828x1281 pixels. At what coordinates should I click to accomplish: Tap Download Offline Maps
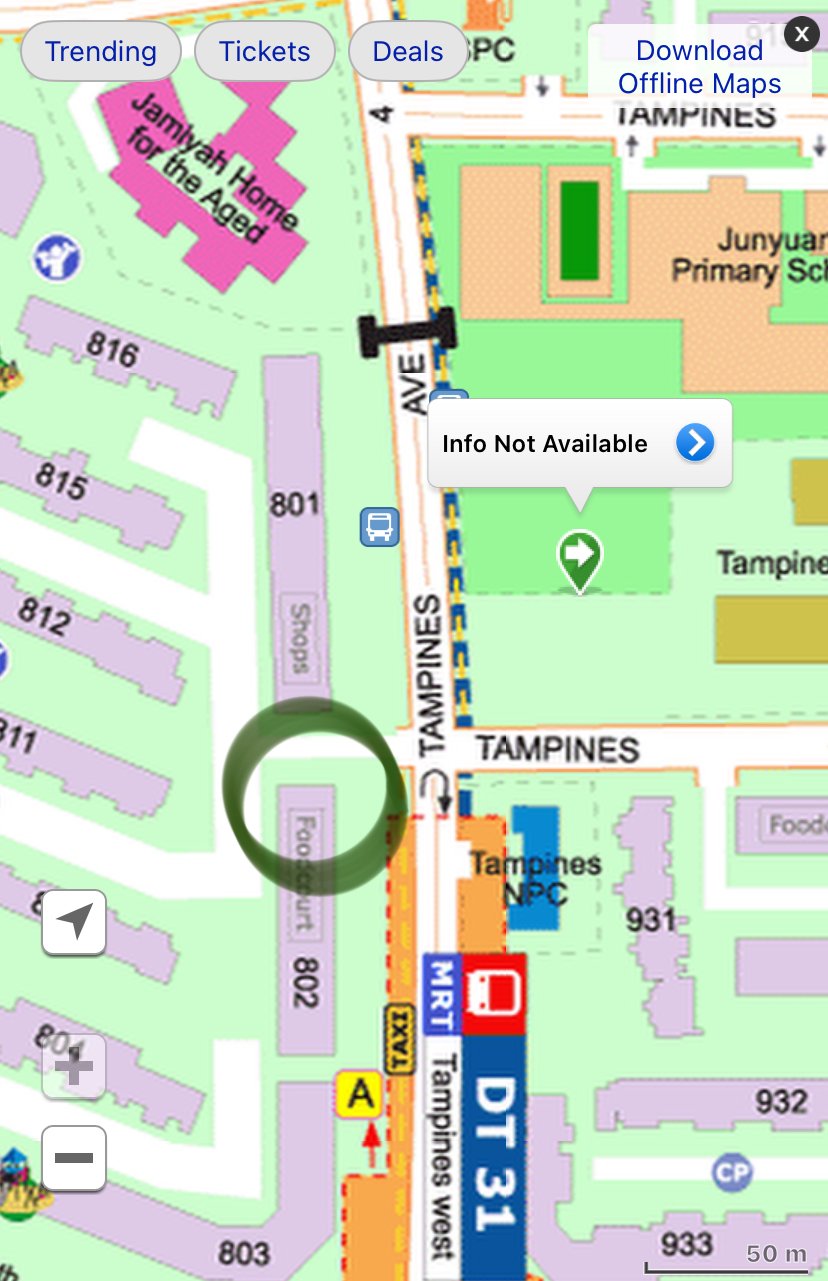(x=699, y=67)
